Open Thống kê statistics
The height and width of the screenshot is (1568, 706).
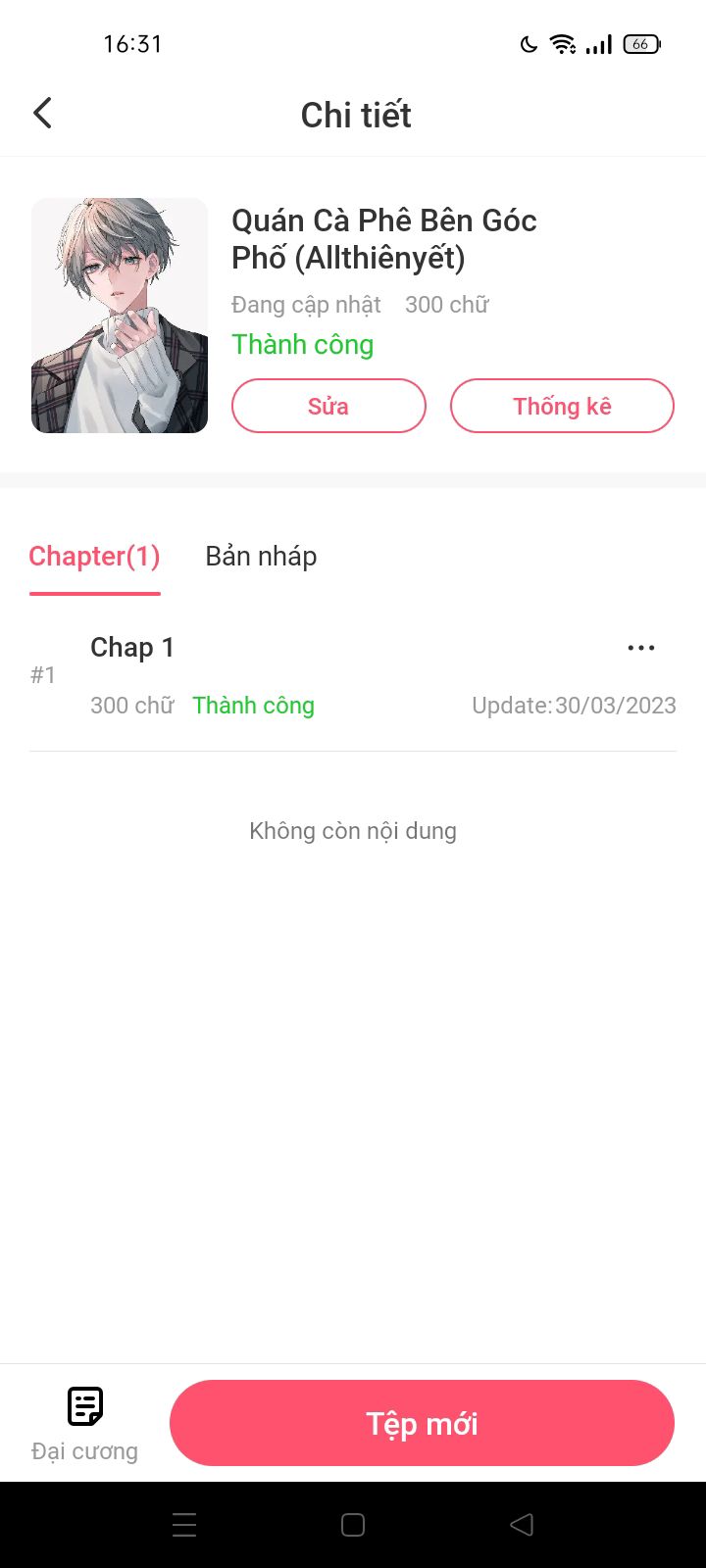562,406
